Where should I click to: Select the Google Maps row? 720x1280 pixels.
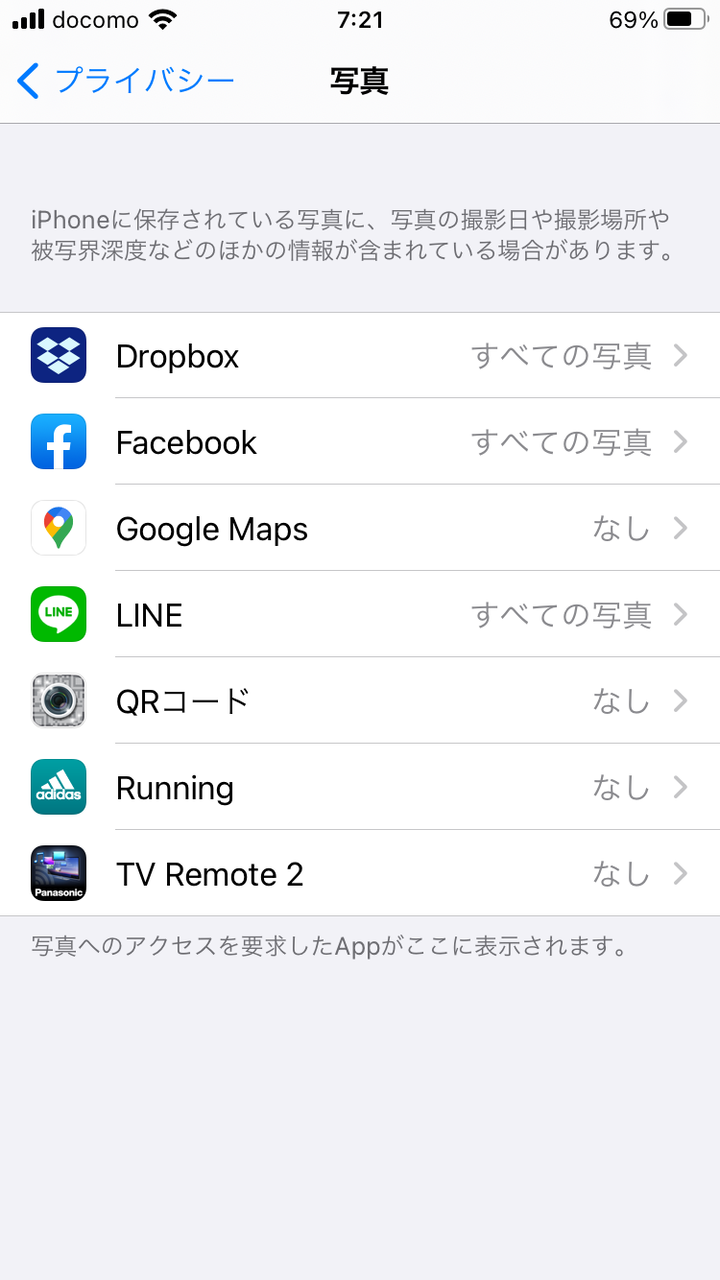click(x=360, y=528)
